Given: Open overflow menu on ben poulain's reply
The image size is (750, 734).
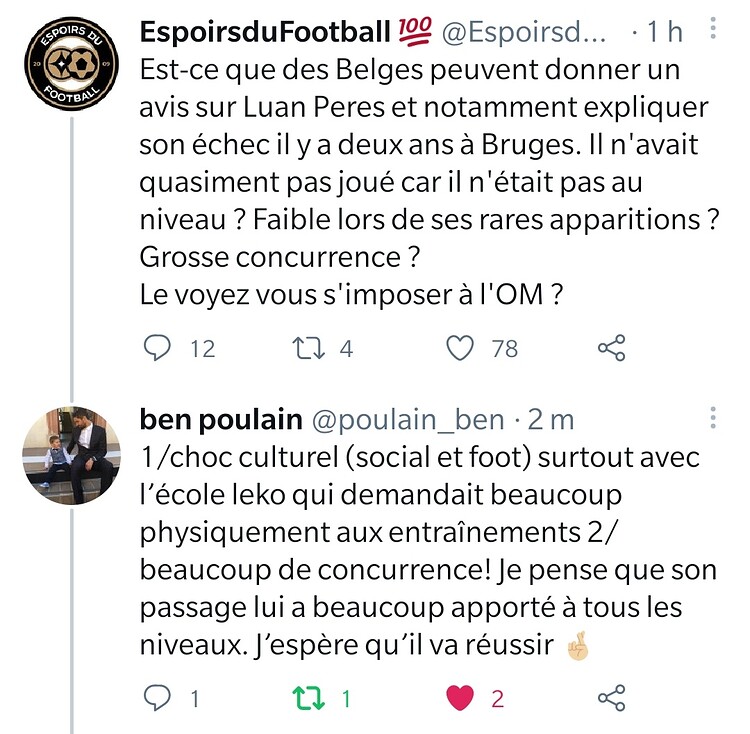Looking at the screenshot, I should (712, 418).
